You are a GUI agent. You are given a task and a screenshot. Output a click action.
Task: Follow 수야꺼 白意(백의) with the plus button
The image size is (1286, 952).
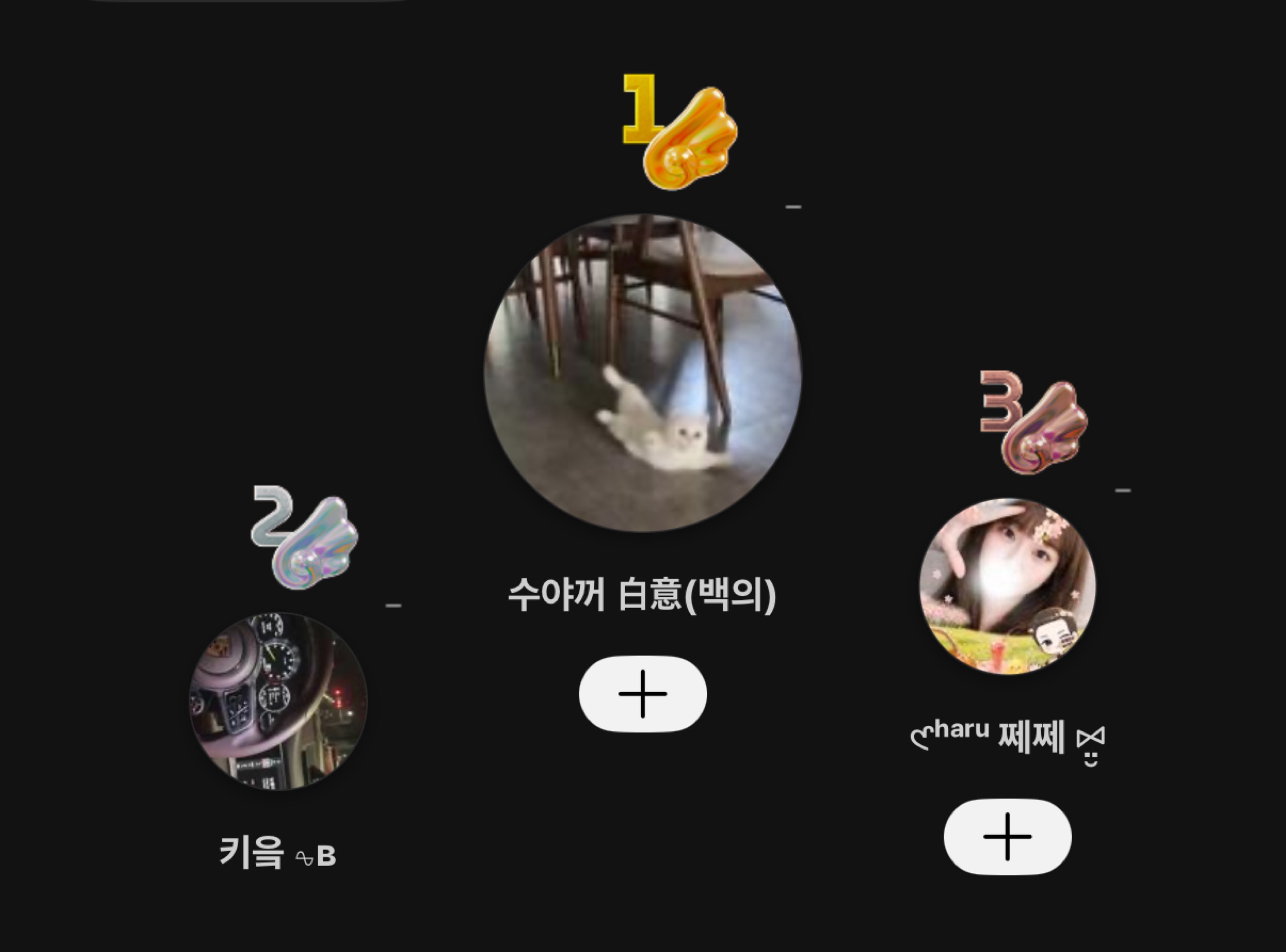(x=643, y=694)
